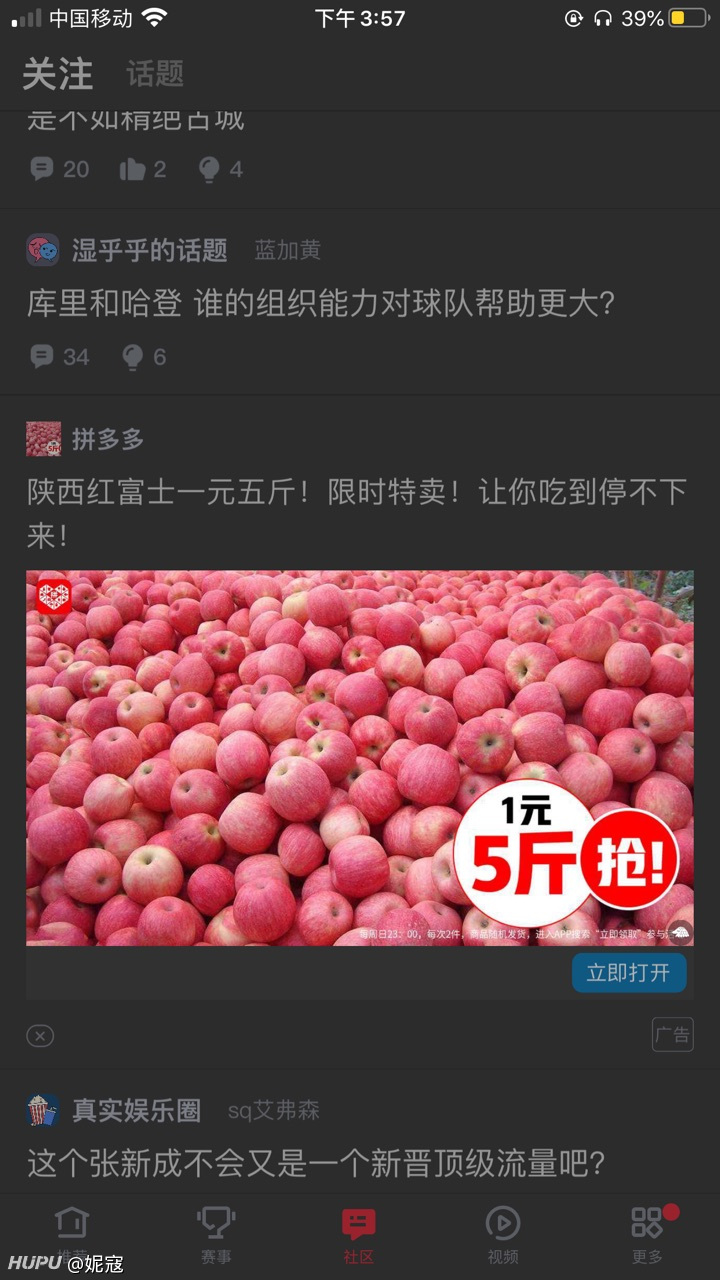Select the 社区 bottom tab

pyautogui.click(x=359, y=1235)
